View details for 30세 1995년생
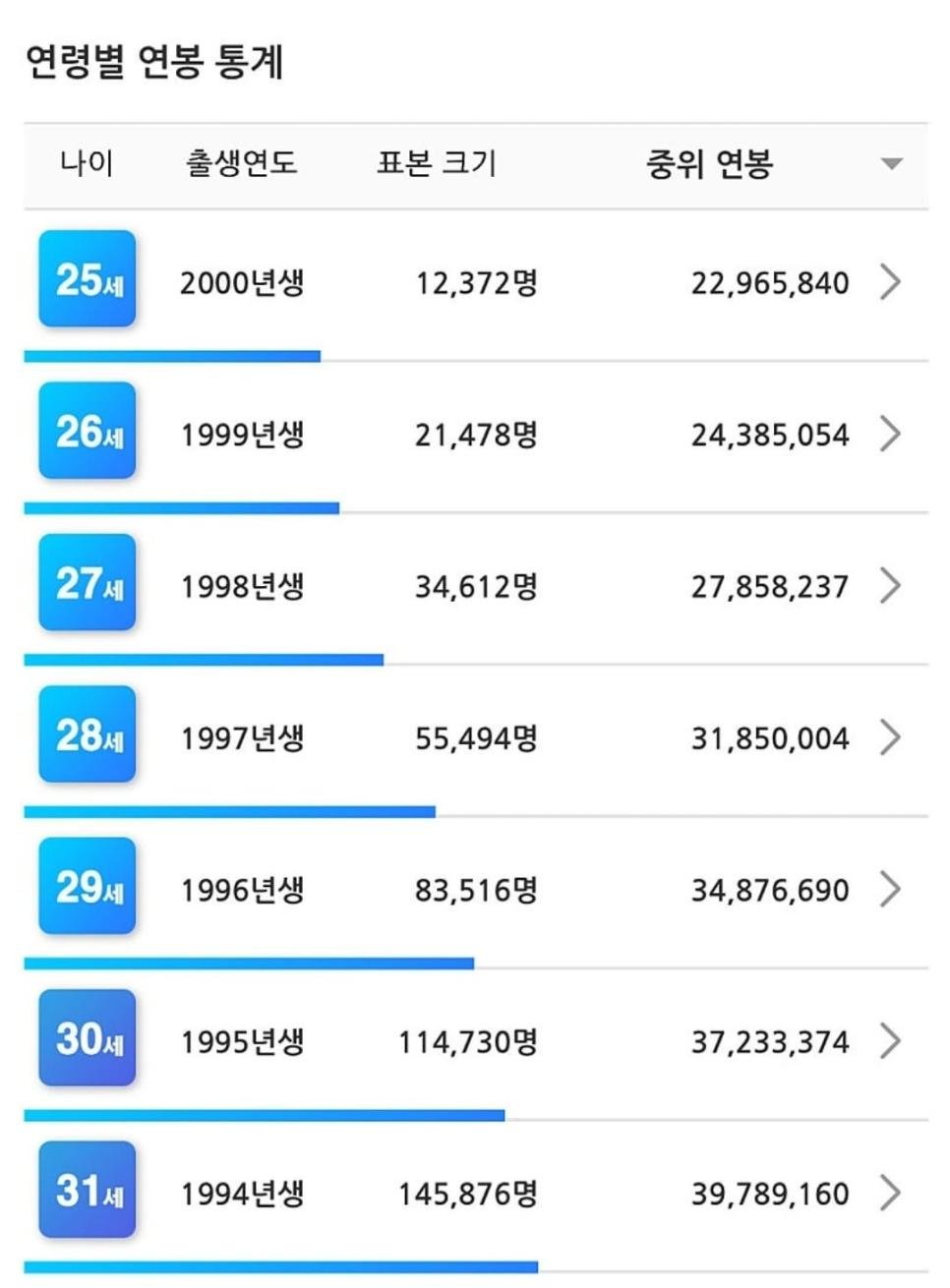Screen dimensions: 950x1288 889,1041
